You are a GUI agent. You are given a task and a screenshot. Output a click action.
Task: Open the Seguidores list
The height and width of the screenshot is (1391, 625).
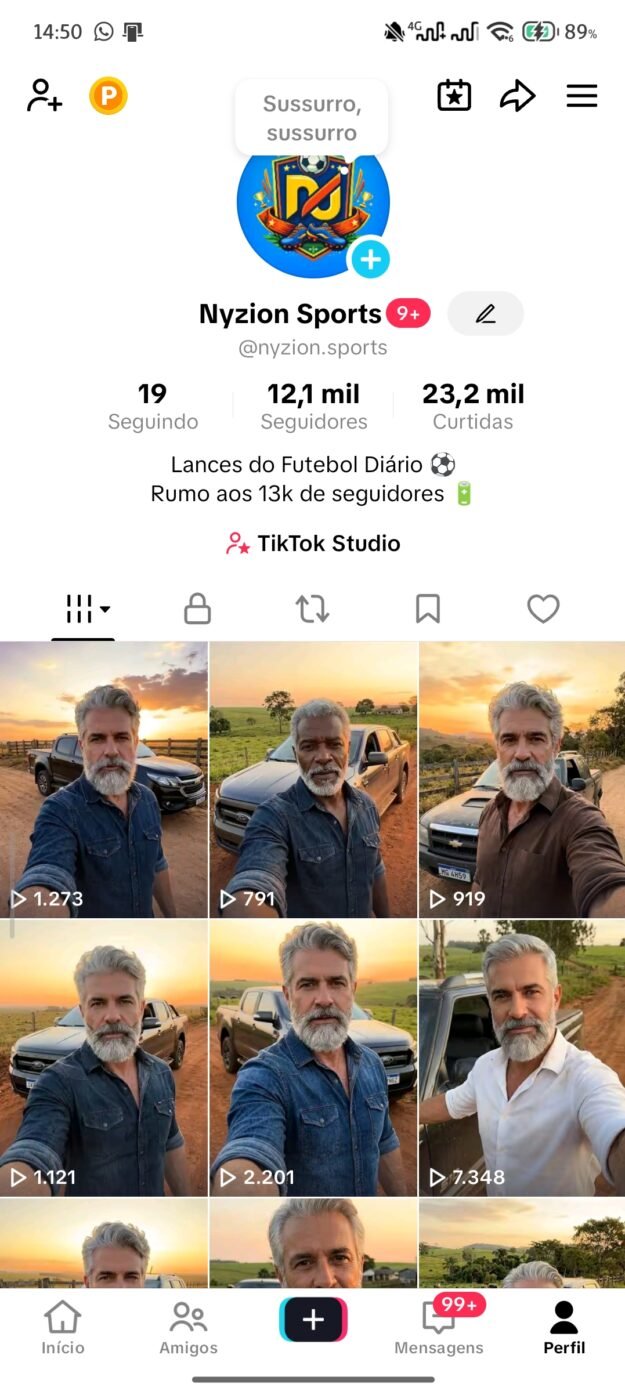tap(313, 406)
